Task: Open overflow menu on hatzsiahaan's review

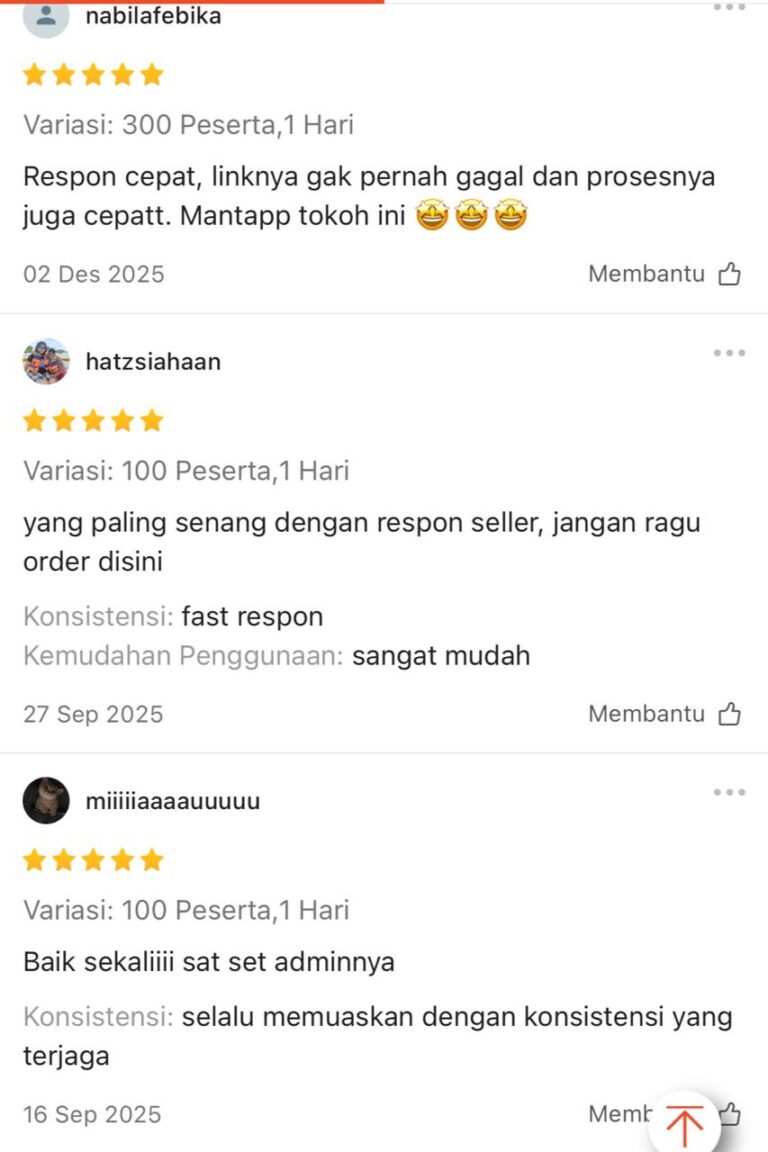Action: click(x=729, y=353)
